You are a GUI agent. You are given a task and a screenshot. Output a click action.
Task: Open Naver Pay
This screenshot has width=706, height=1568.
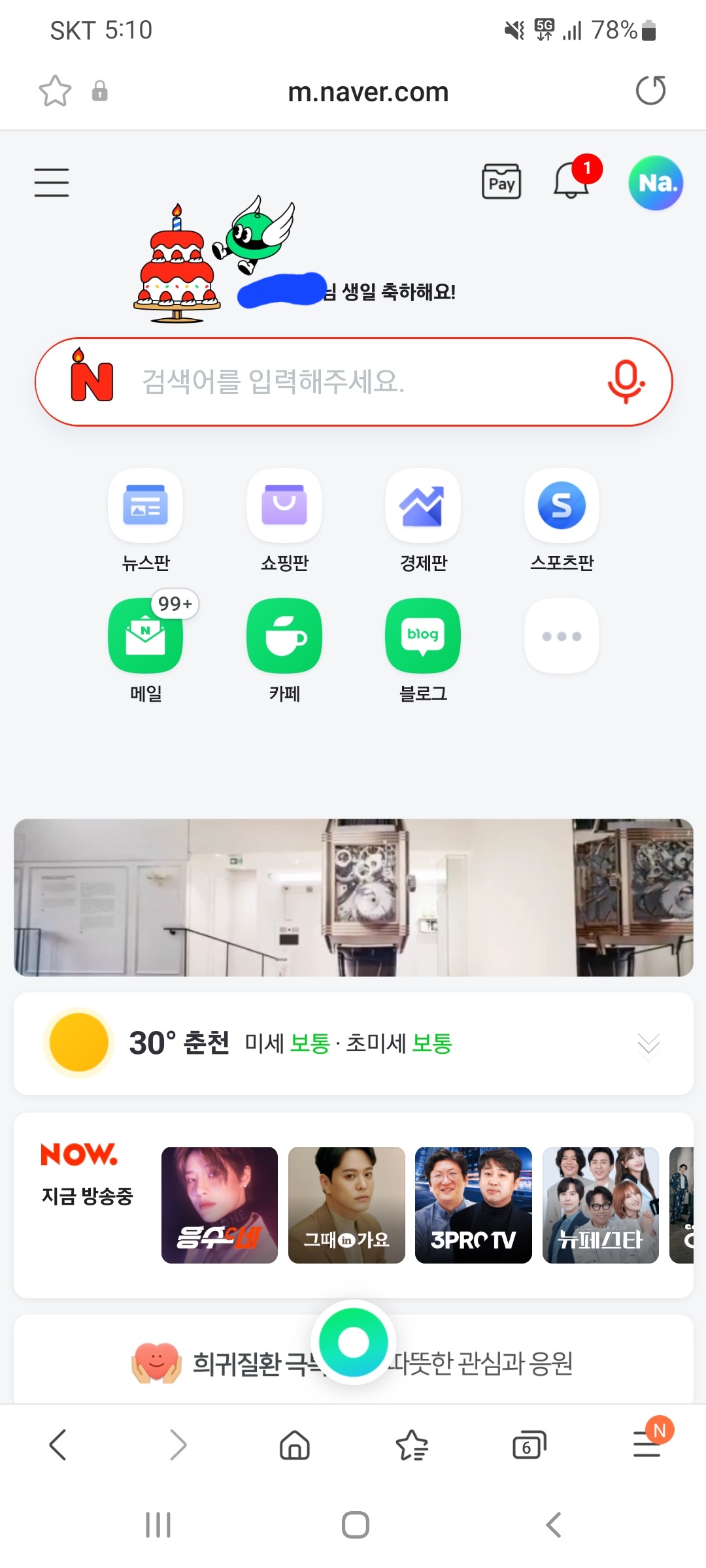[x=501, y=182]
